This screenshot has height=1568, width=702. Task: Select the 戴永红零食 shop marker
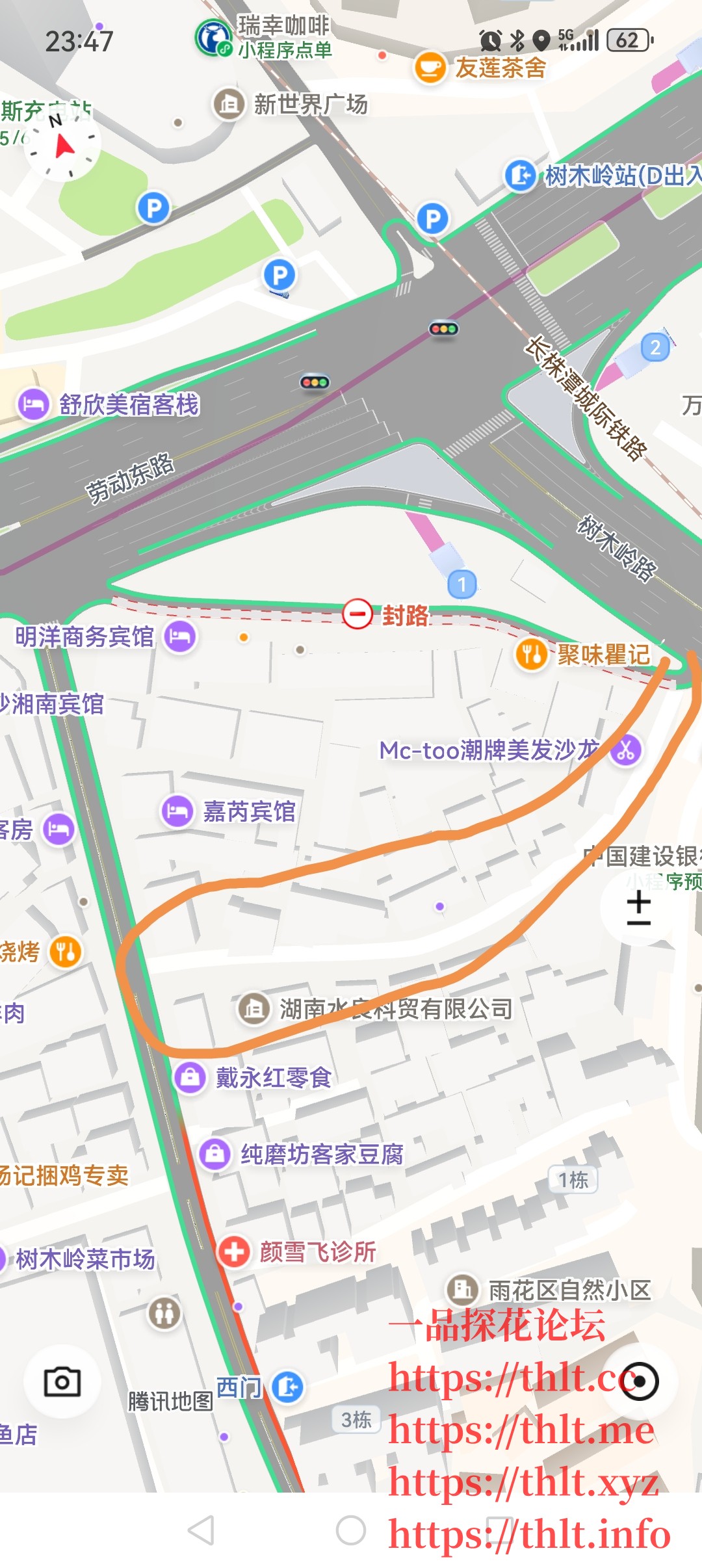click(190, 1077)
